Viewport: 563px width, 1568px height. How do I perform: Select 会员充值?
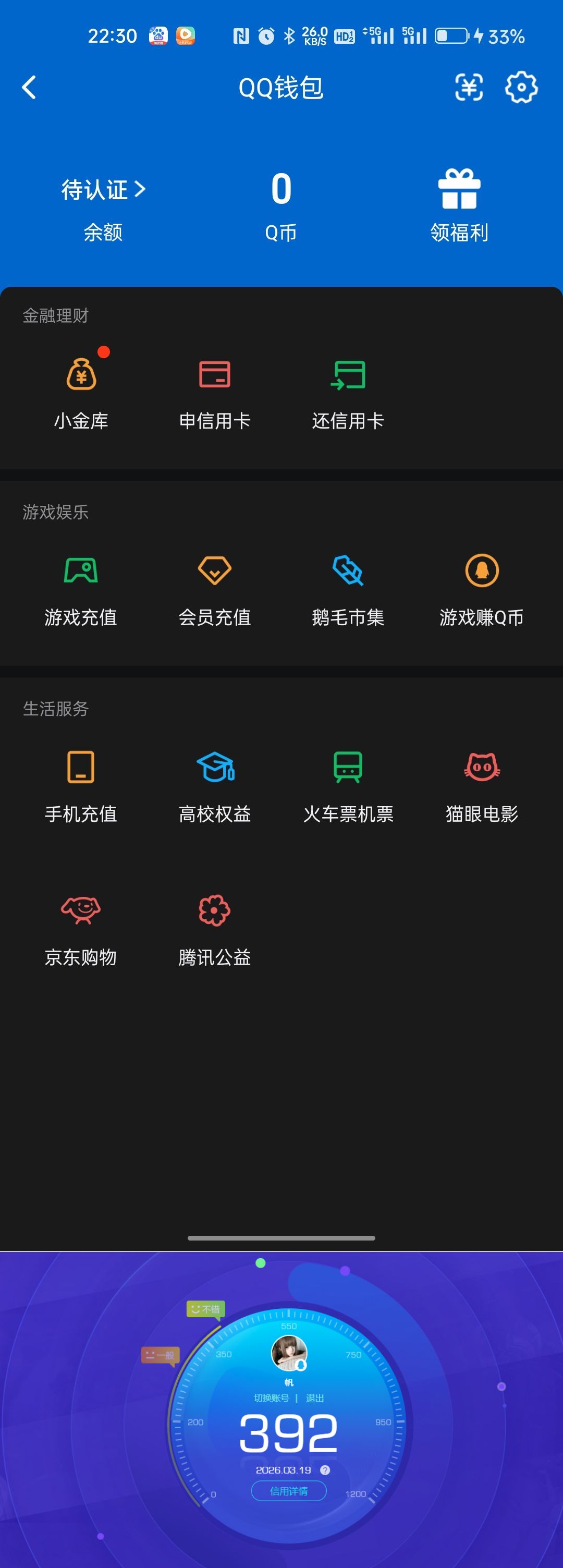(215, 589)
